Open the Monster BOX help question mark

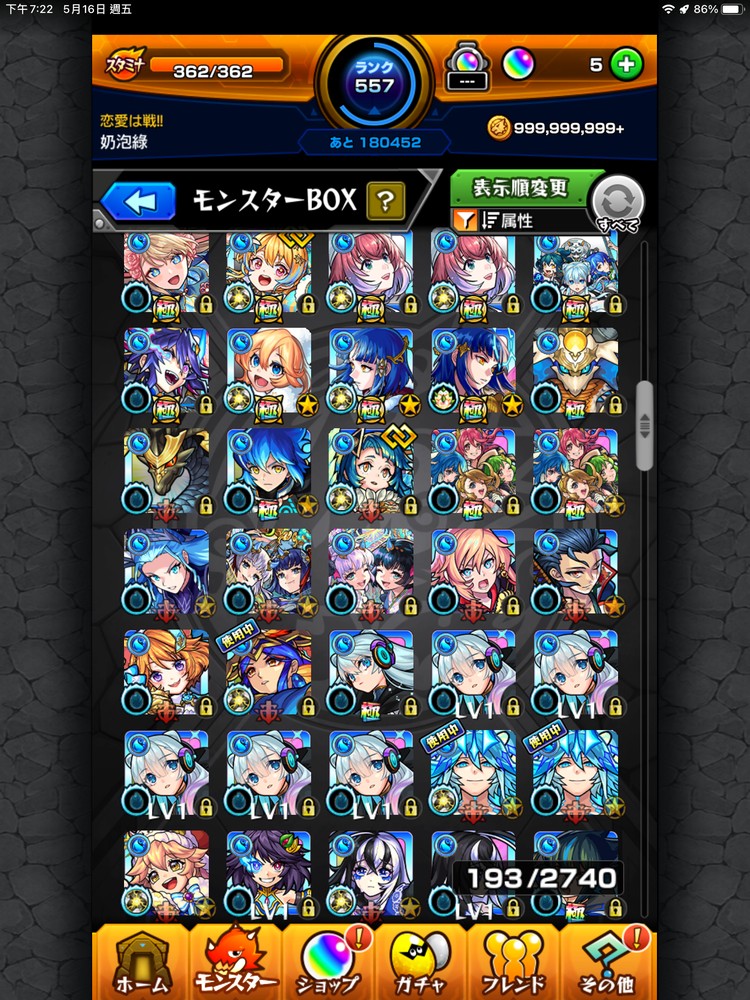click(x=384, y=202)
